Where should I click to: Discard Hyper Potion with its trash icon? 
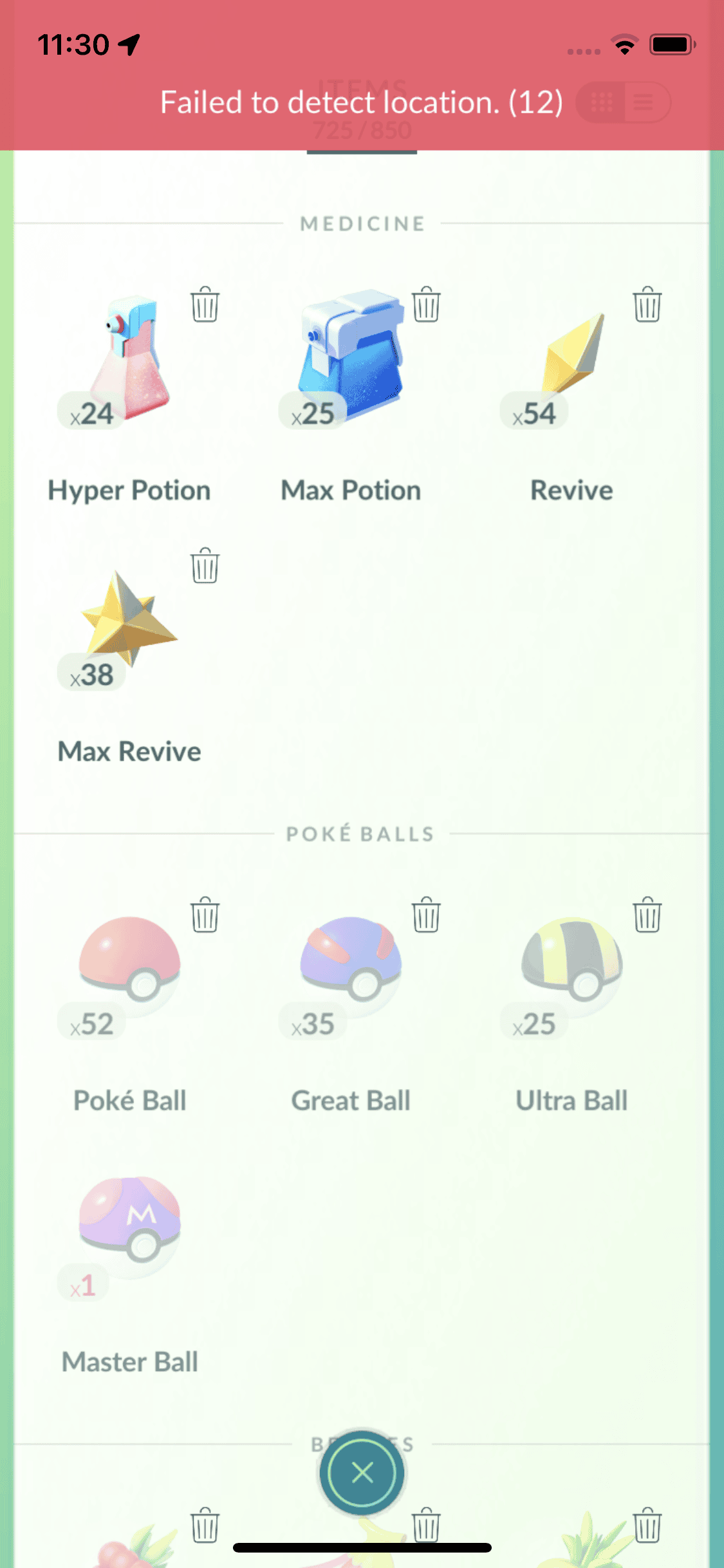[x=205, y=304]
